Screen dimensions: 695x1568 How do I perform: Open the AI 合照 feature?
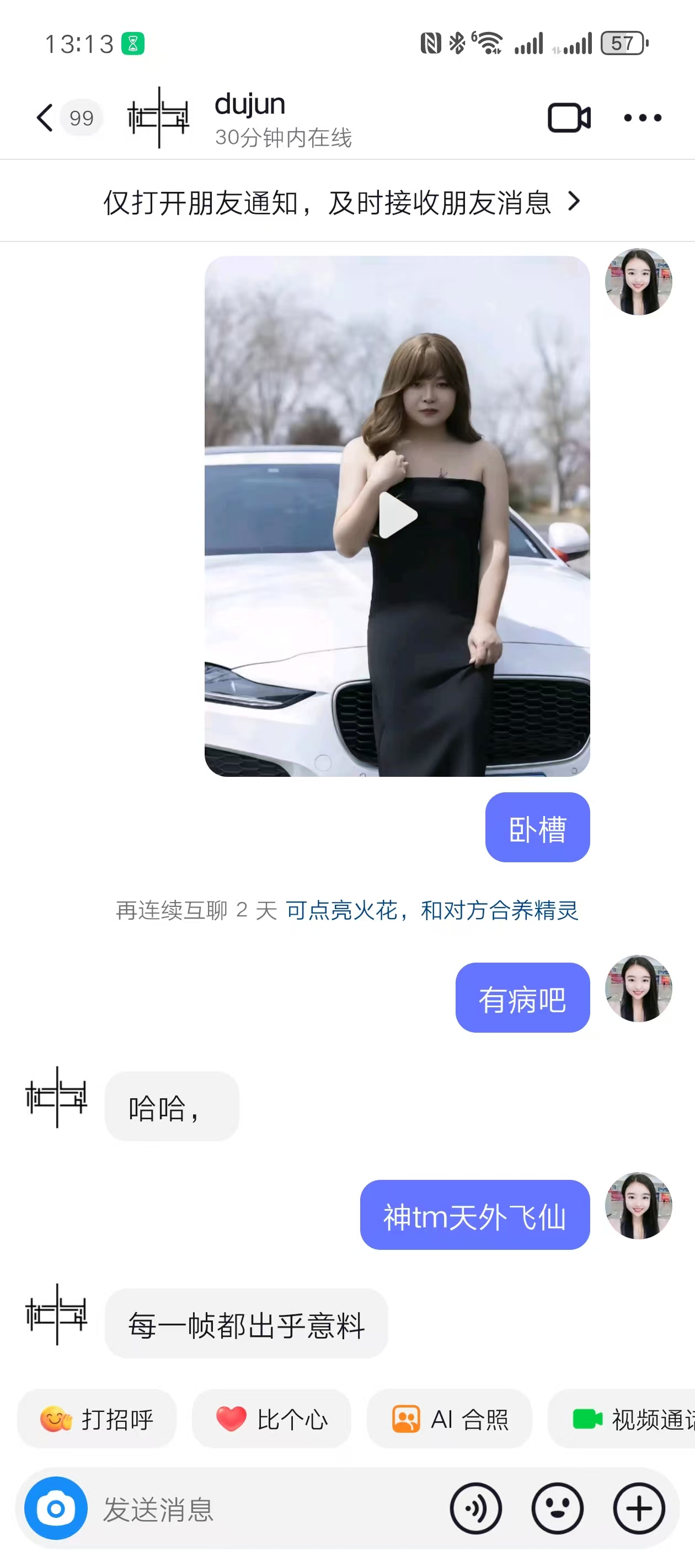[x=450, y=1419]
